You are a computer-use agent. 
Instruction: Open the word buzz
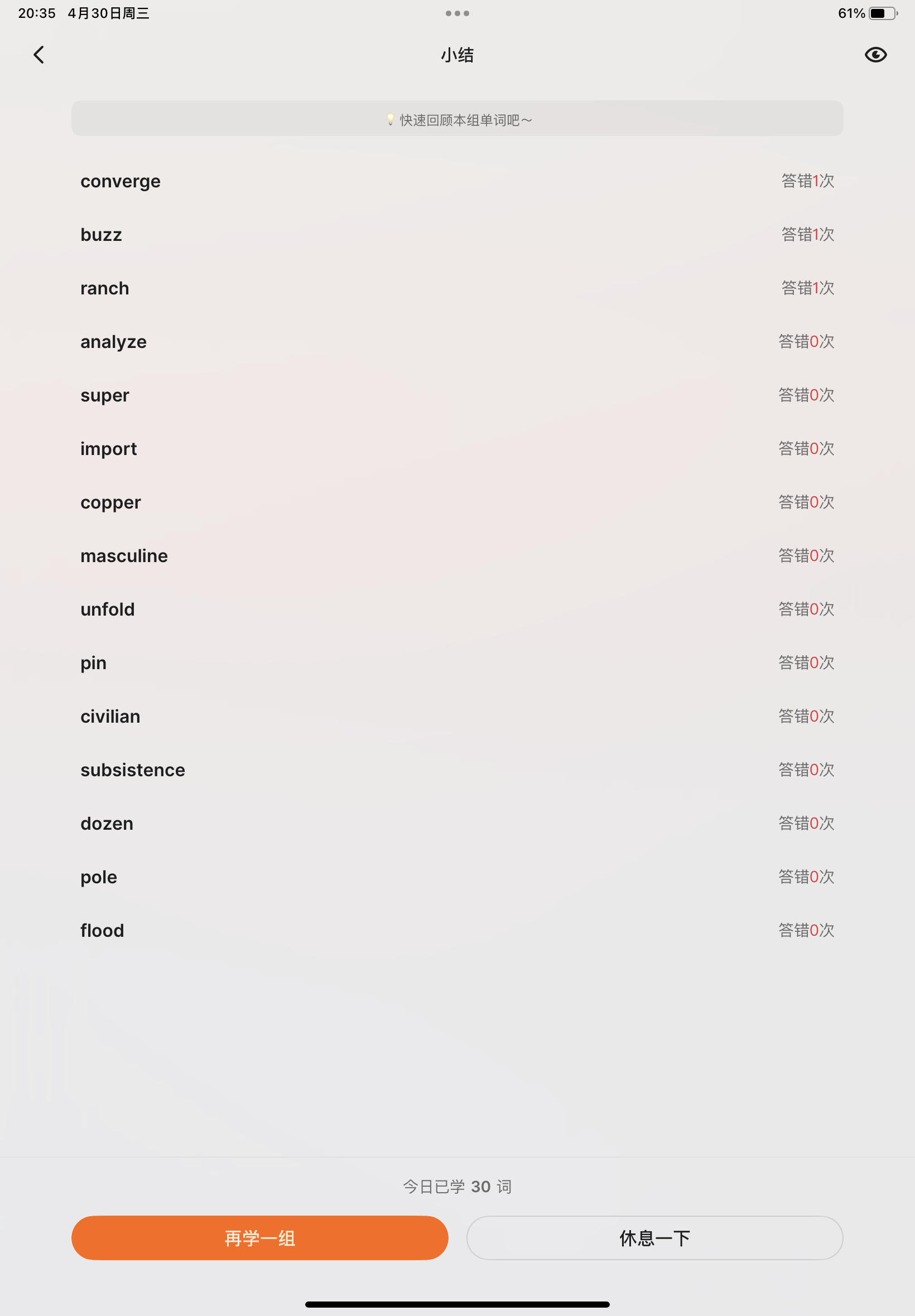458,235
